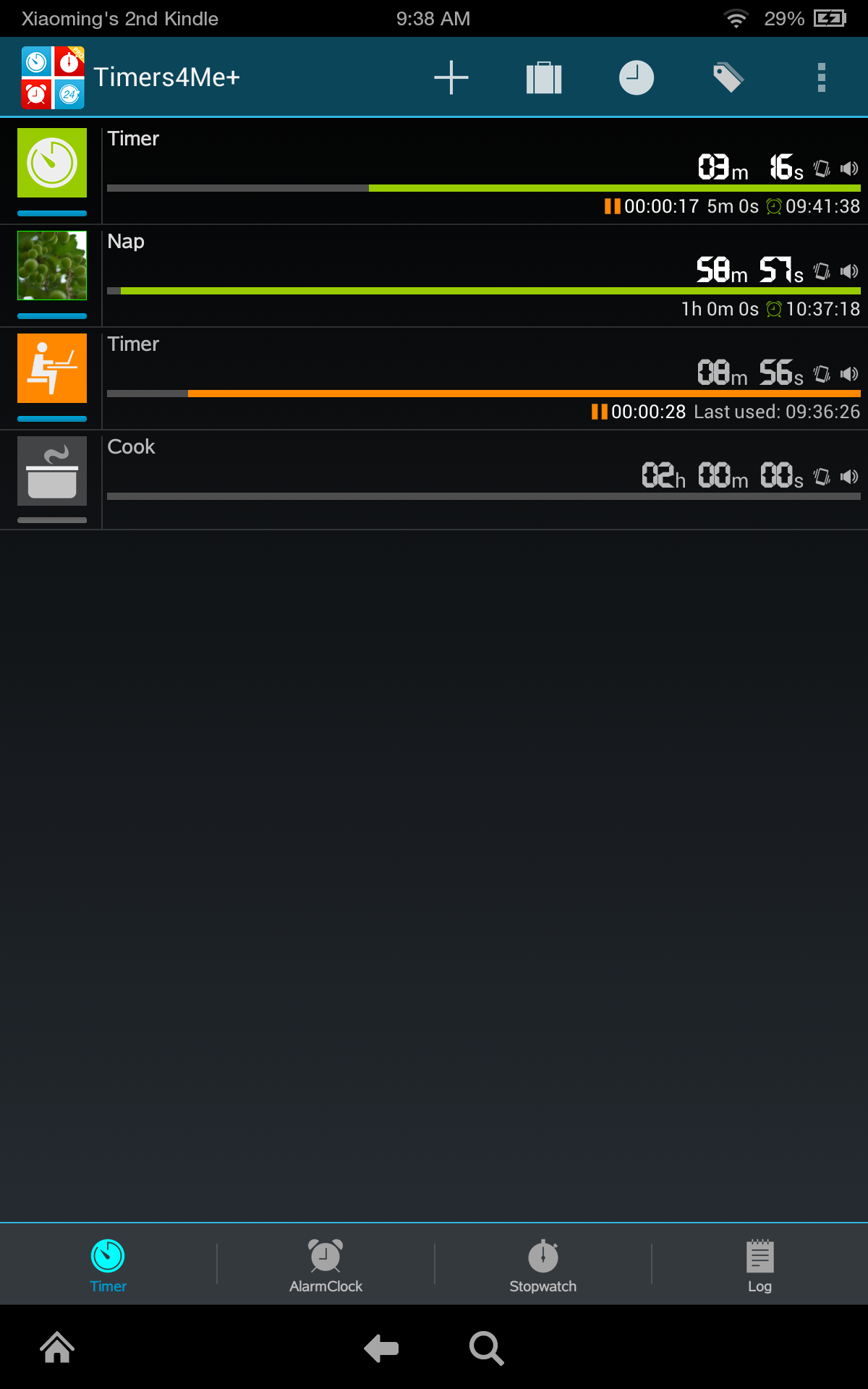Go to the device home screen
Viewport: 868px width, 1389px height.
(x=57, y=1348)
